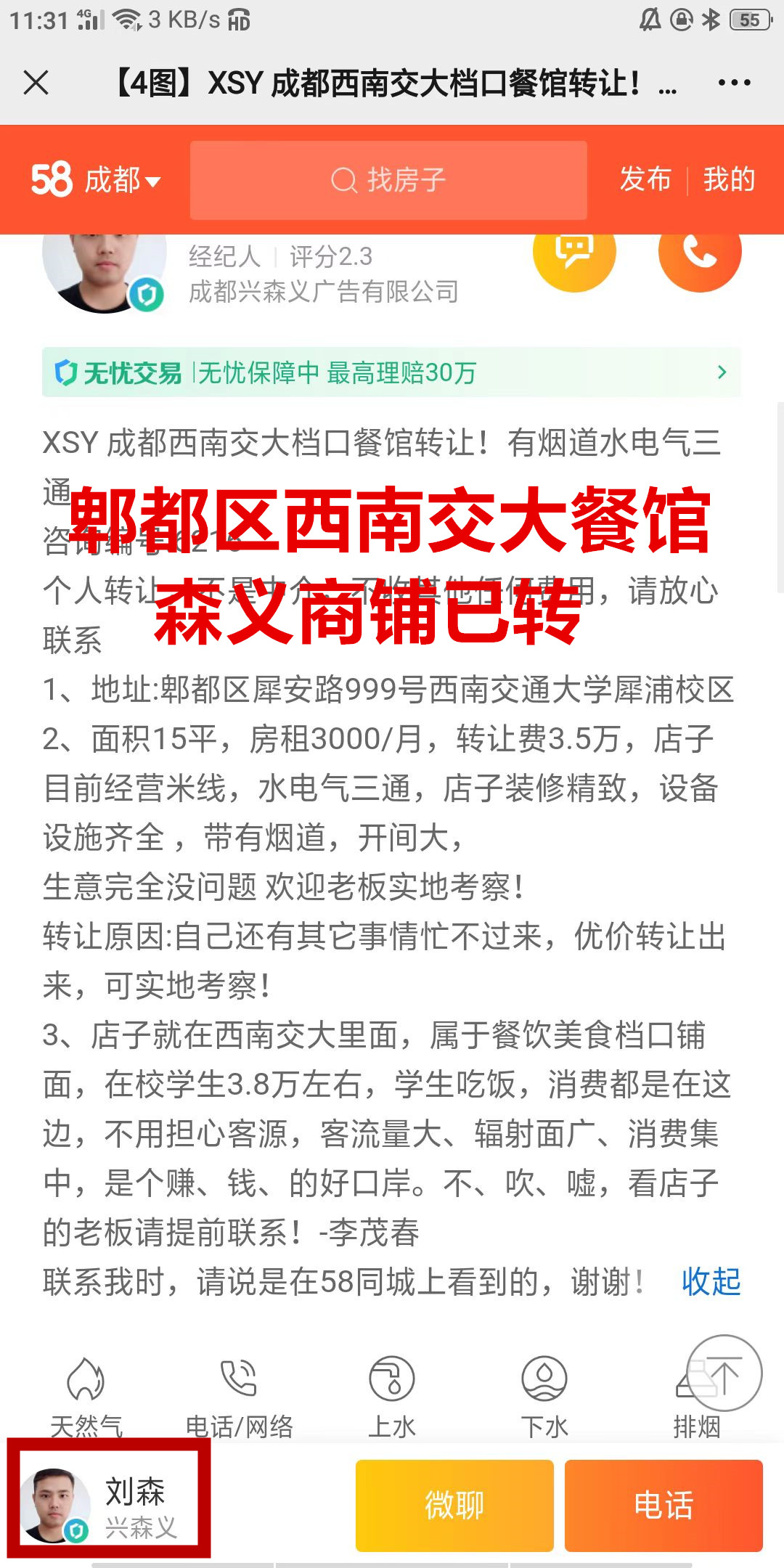784x1568 pixels.
Task: Tap the 找房子 search box
Action: click(x=388, y=180)
